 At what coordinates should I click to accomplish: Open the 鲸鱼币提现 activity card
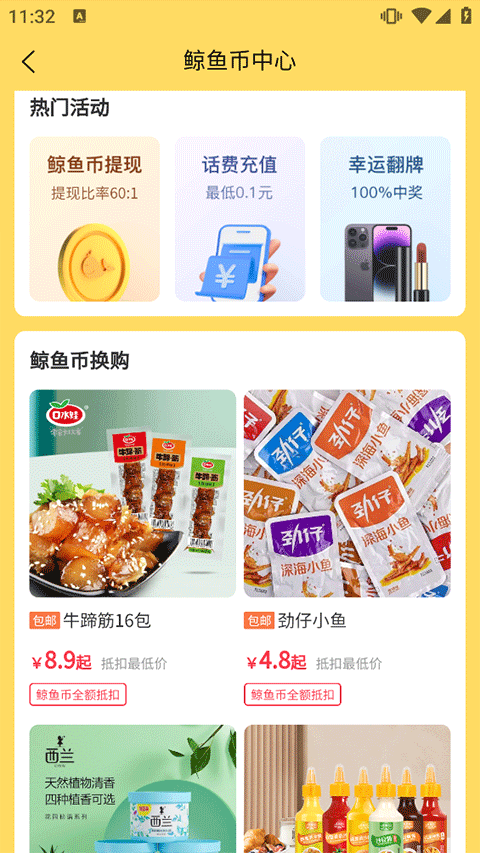click(95, 219)
